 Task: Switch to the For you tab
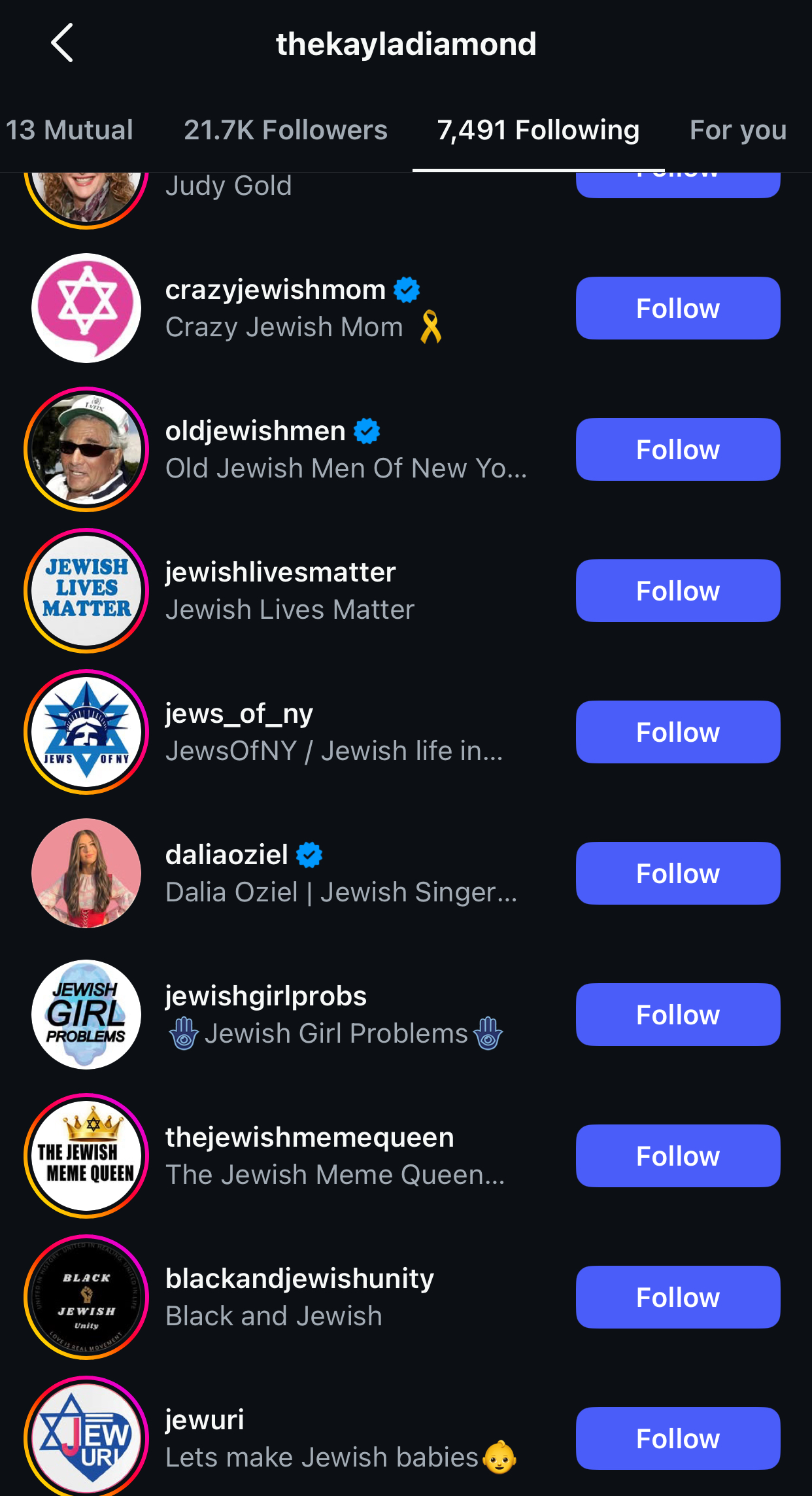pyautogui.click(x=738, y=130)
